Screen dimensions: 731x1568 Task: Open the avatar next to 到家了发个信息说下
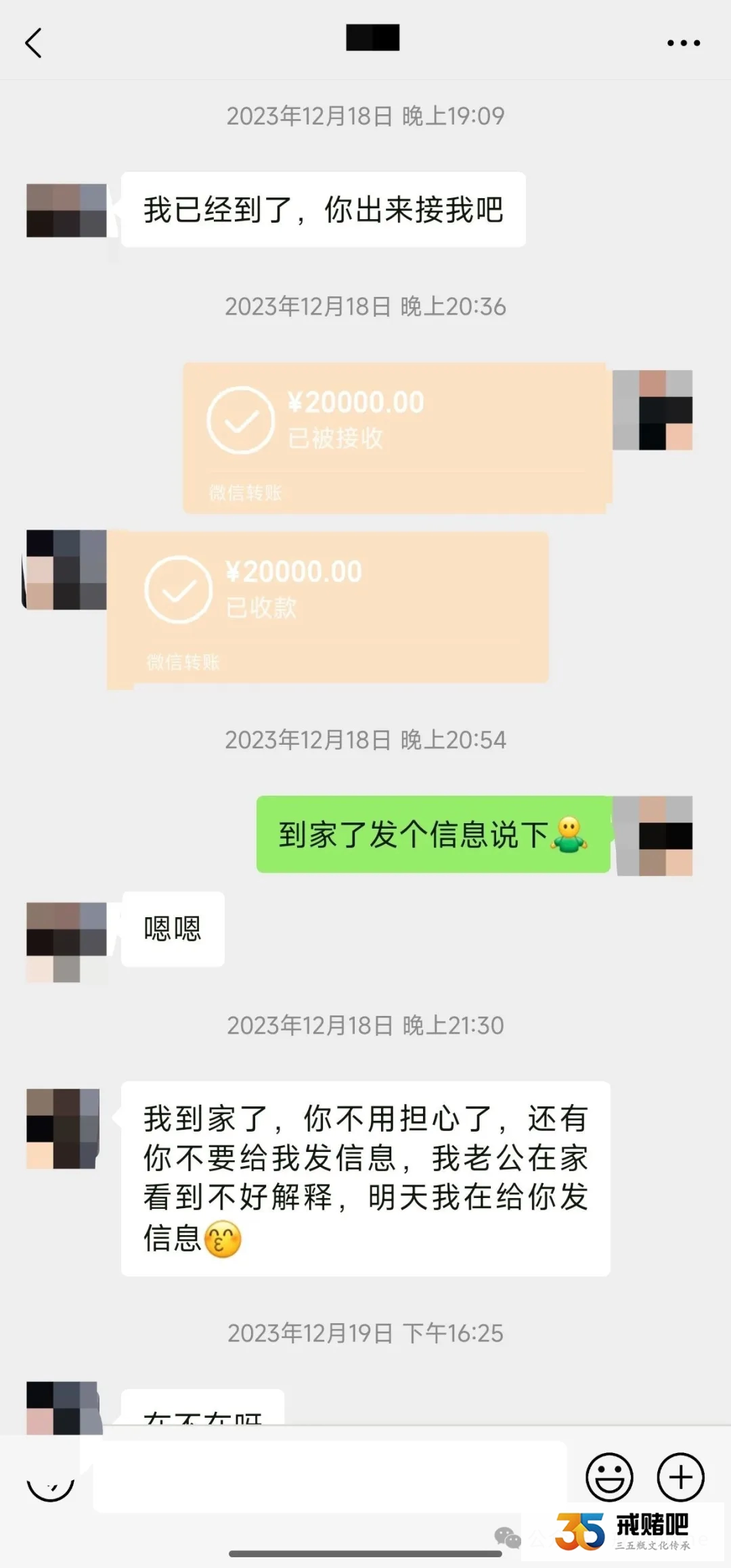653,835
